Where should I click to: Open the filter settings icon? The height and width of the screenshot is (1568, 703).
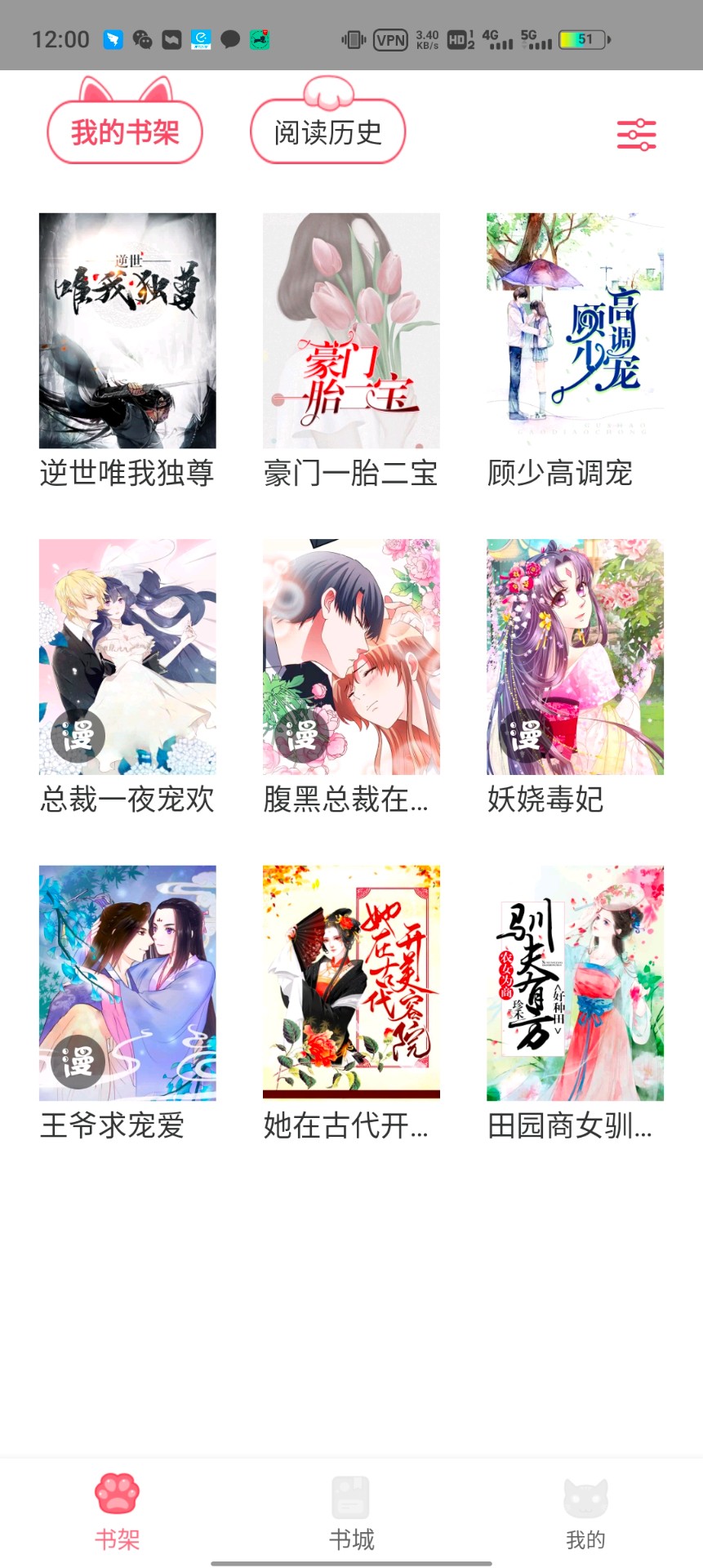pyautogui.click(x=636, y=134)
